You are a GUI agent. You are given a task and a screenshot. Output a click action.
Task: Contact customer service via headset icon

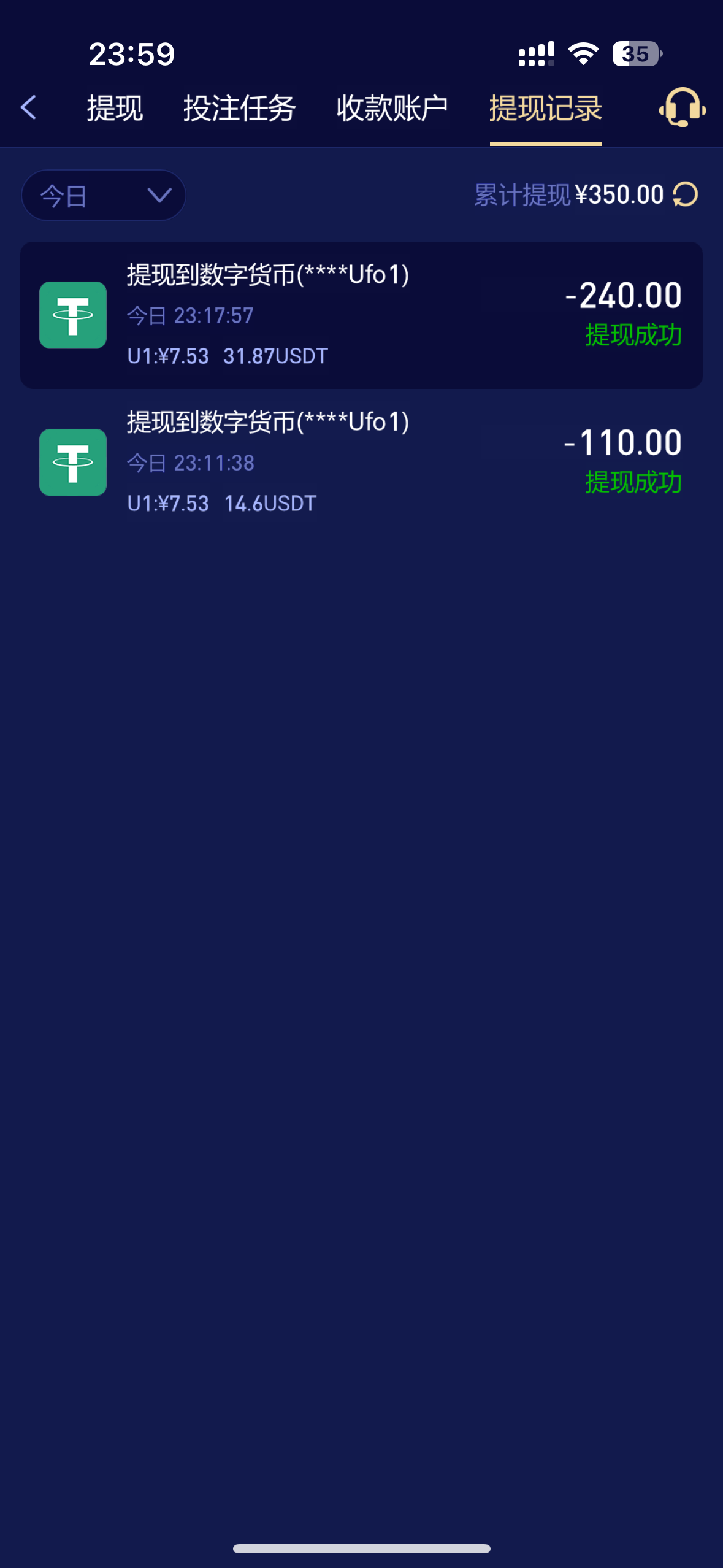click(x=683, y=107)
